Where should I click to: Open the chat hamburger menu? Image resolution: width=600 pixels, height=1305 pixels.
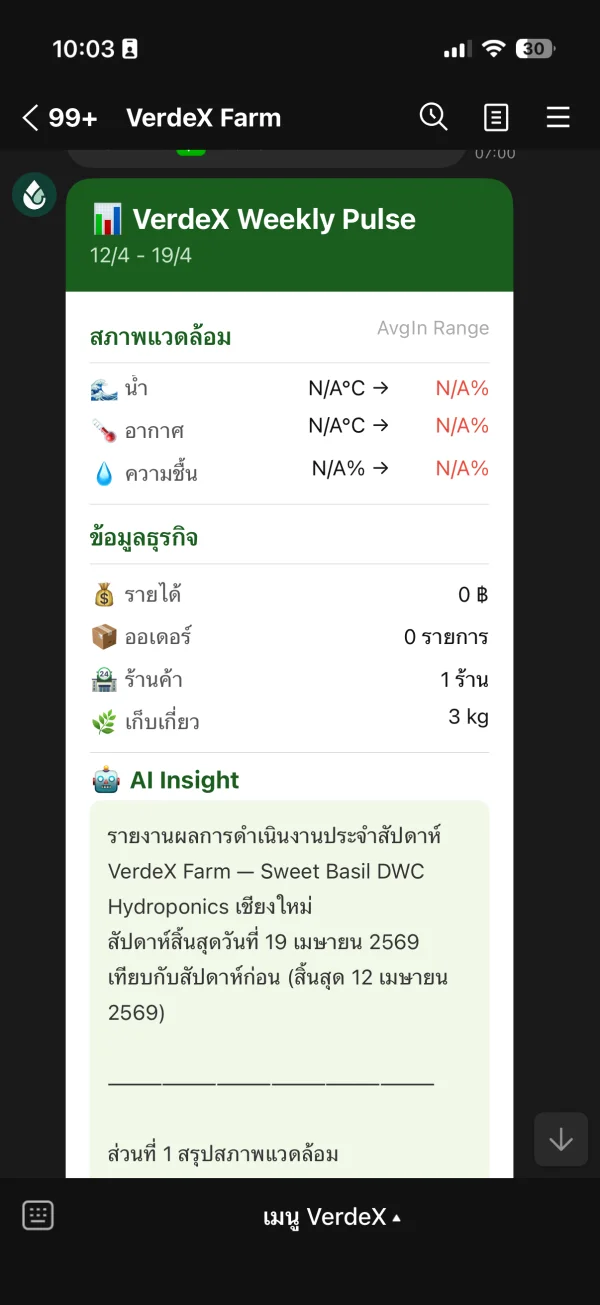[558, 118]
